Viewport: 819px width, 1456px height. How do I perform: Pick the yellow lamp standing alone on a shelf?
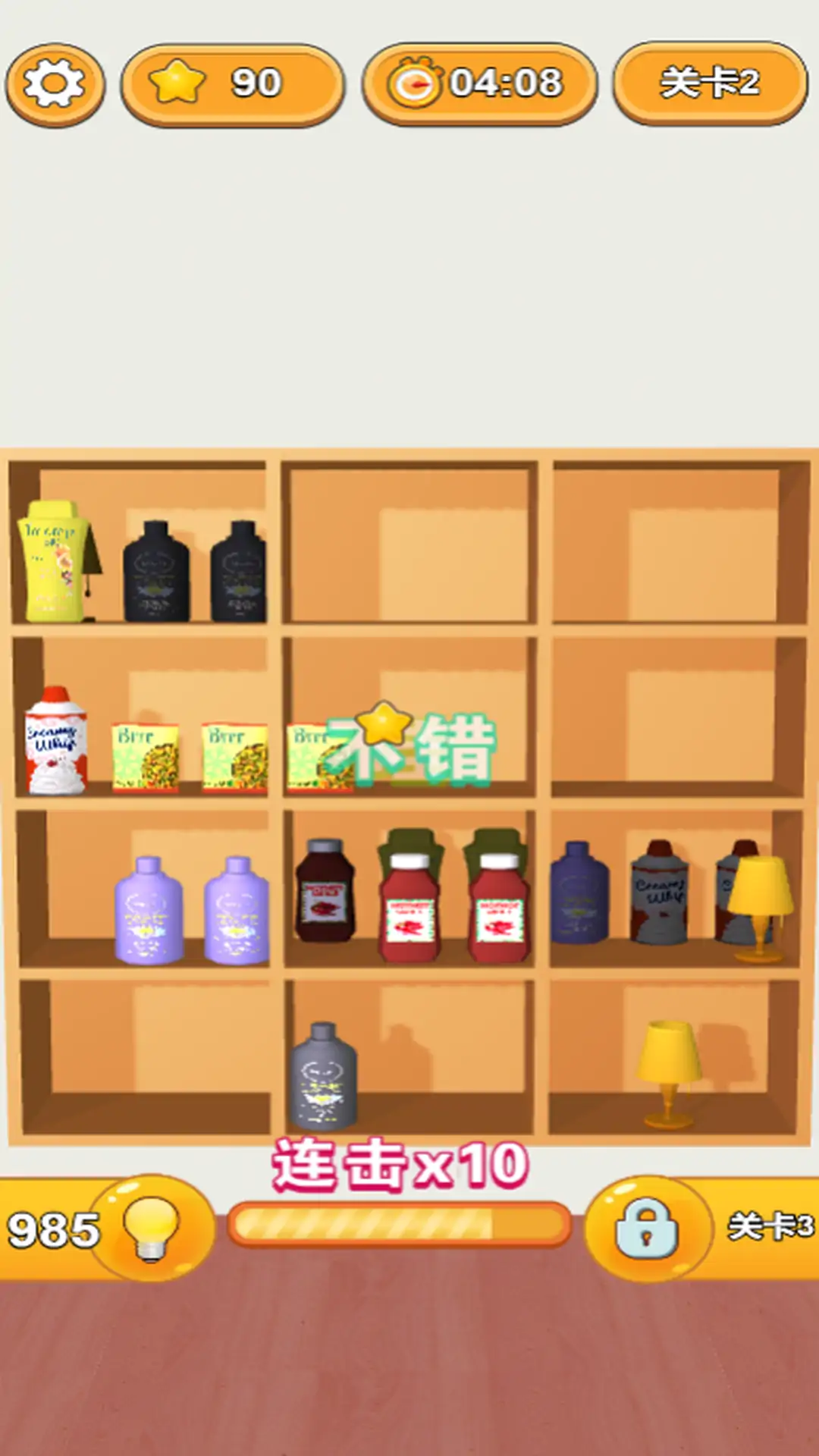[668, 1072]
